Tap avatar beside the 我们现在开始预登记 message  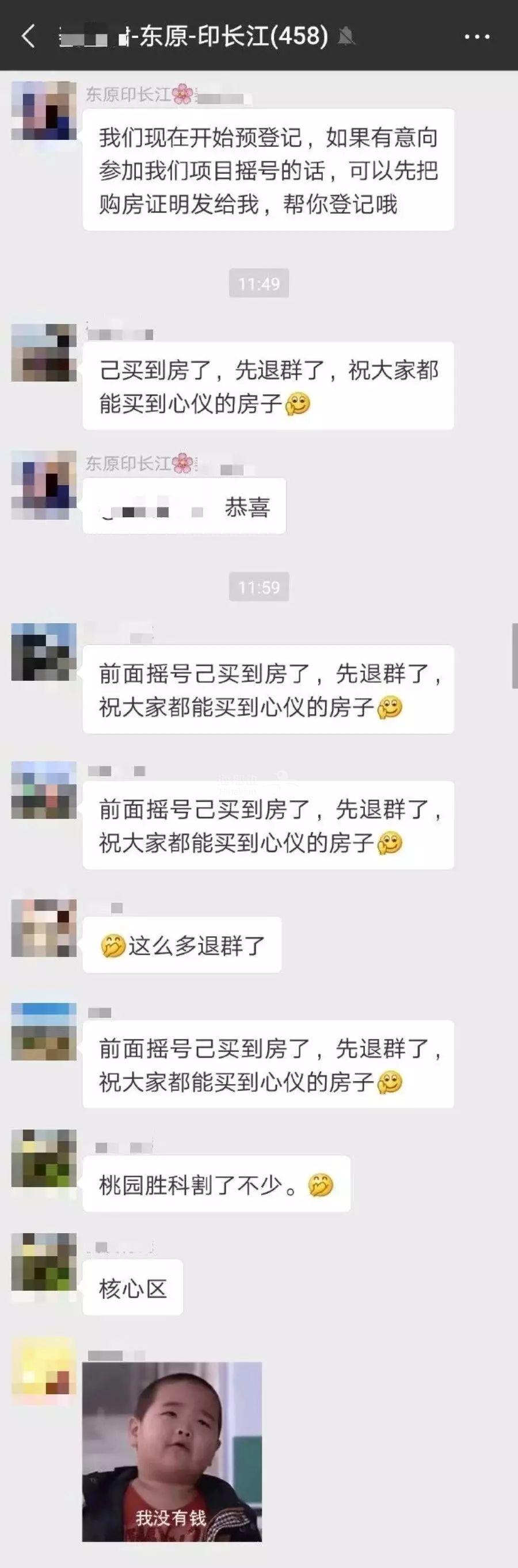click(x=44, y=111)
